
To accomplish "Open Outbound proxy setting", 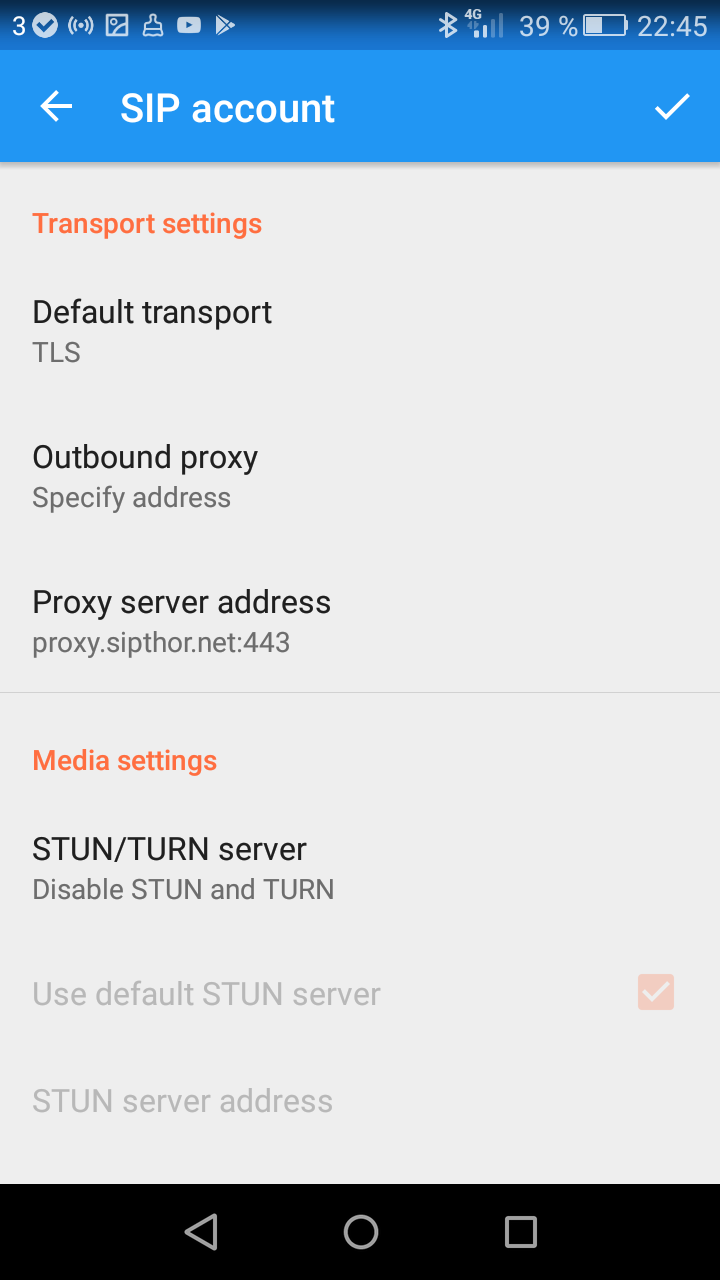I will coord(360,476).
